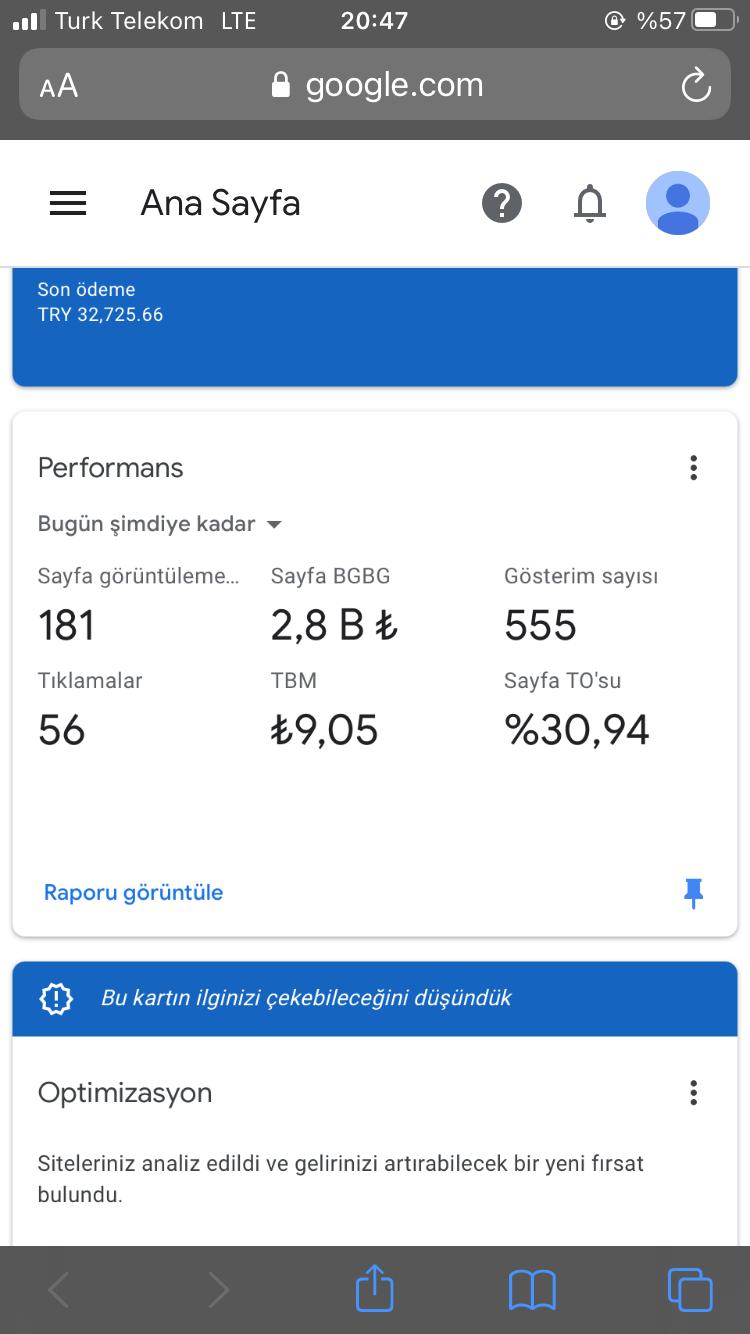Tap the account profile avatar

pos(678,203)
